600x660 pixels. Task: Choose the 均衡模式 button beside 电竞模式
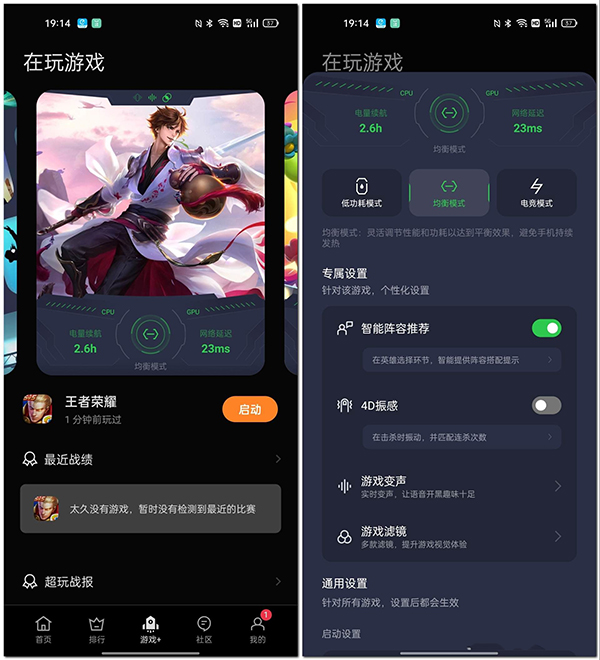tap(449, 192)
